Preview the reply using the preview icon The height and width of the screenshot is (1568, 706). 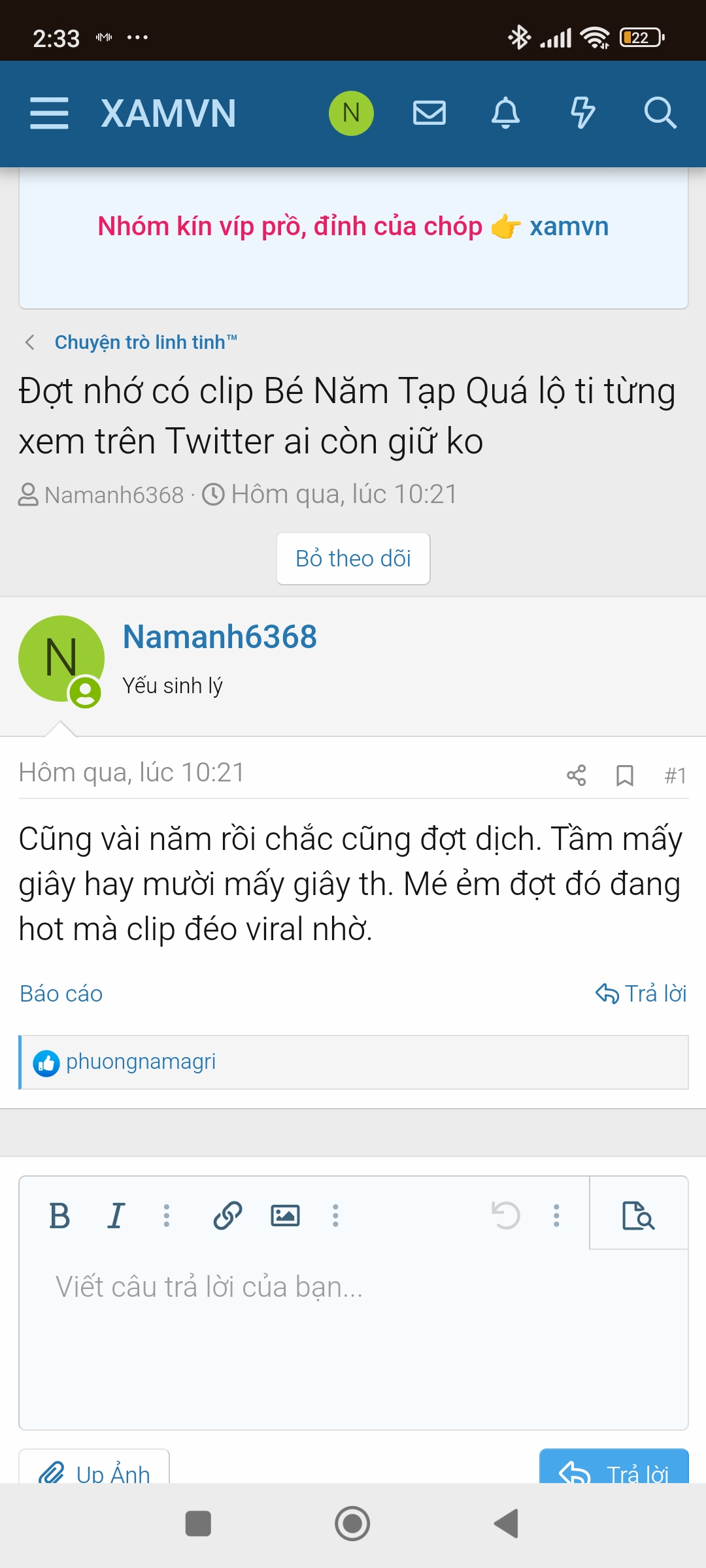coord(639,1215)
